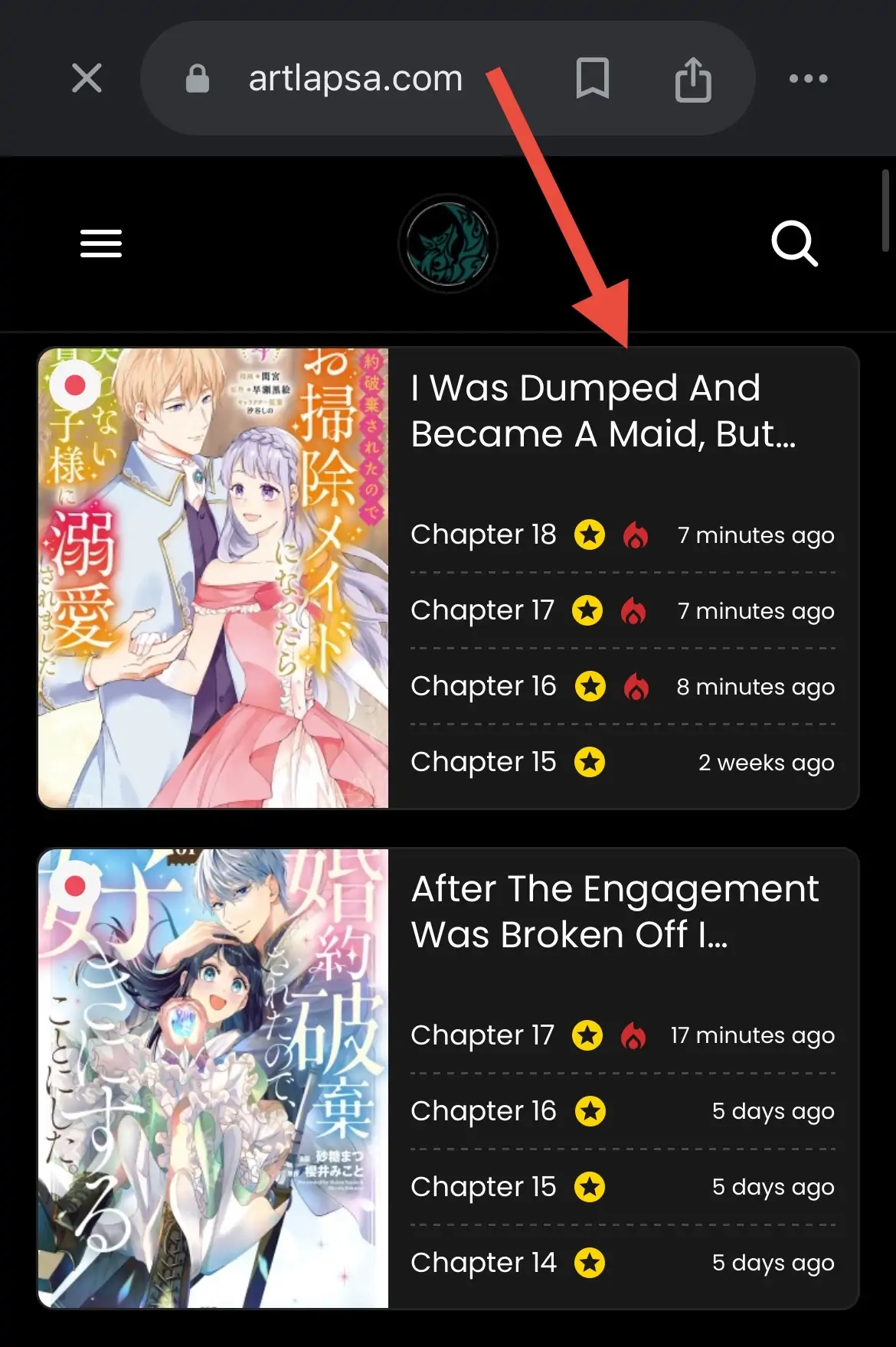The height and width of the screenshot is (1347, 896).
Task: Open the hamburger navigation menu
Action: [101, 244]
